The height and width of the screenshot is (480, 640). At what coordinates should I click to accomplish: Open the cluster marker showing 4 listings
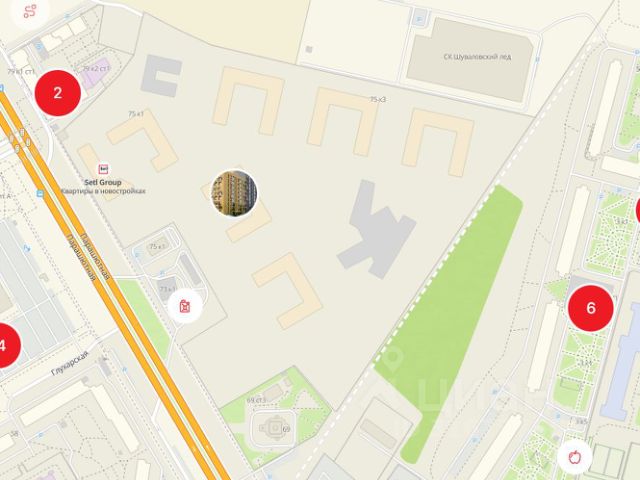(5, 346)
